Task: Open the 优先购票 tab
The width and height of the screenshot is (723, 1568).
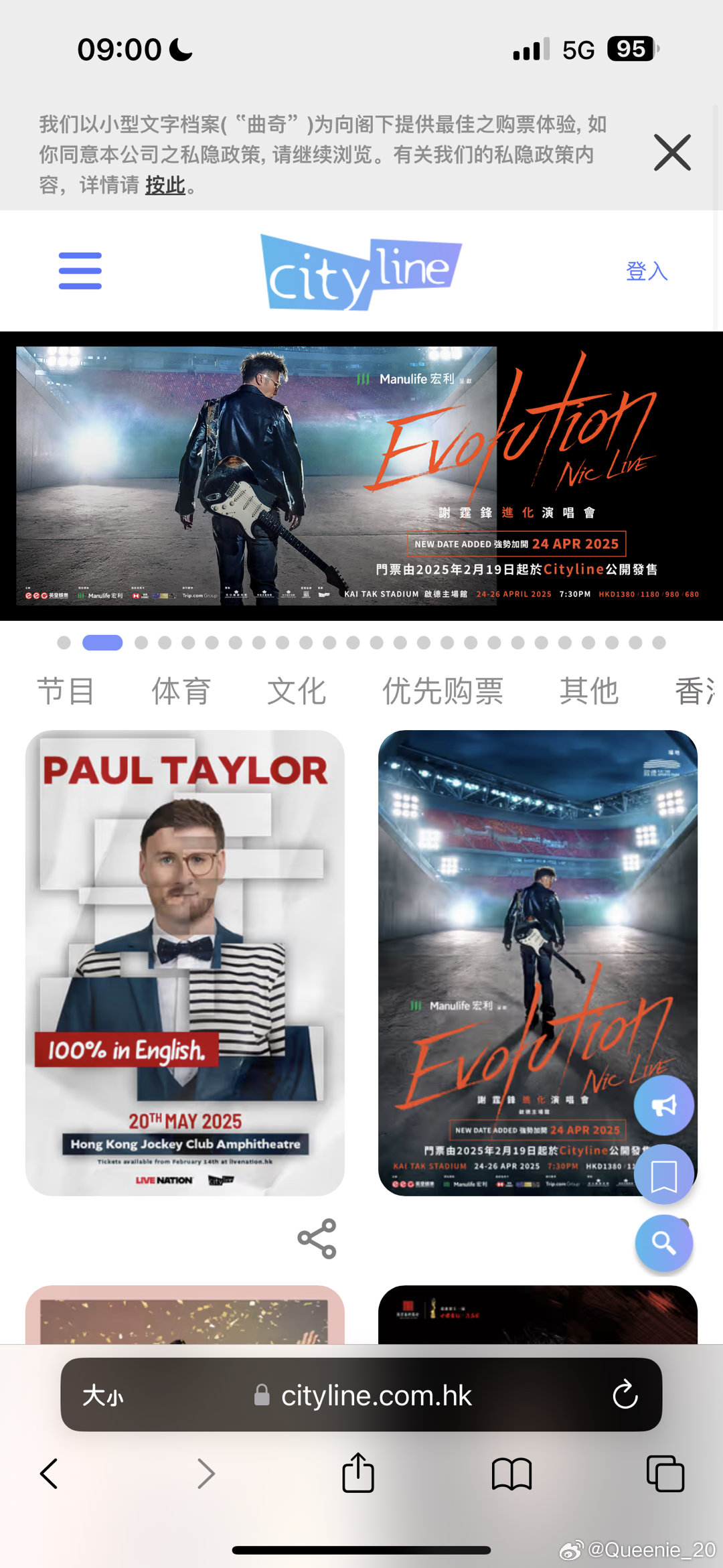Action: point(443,691)
